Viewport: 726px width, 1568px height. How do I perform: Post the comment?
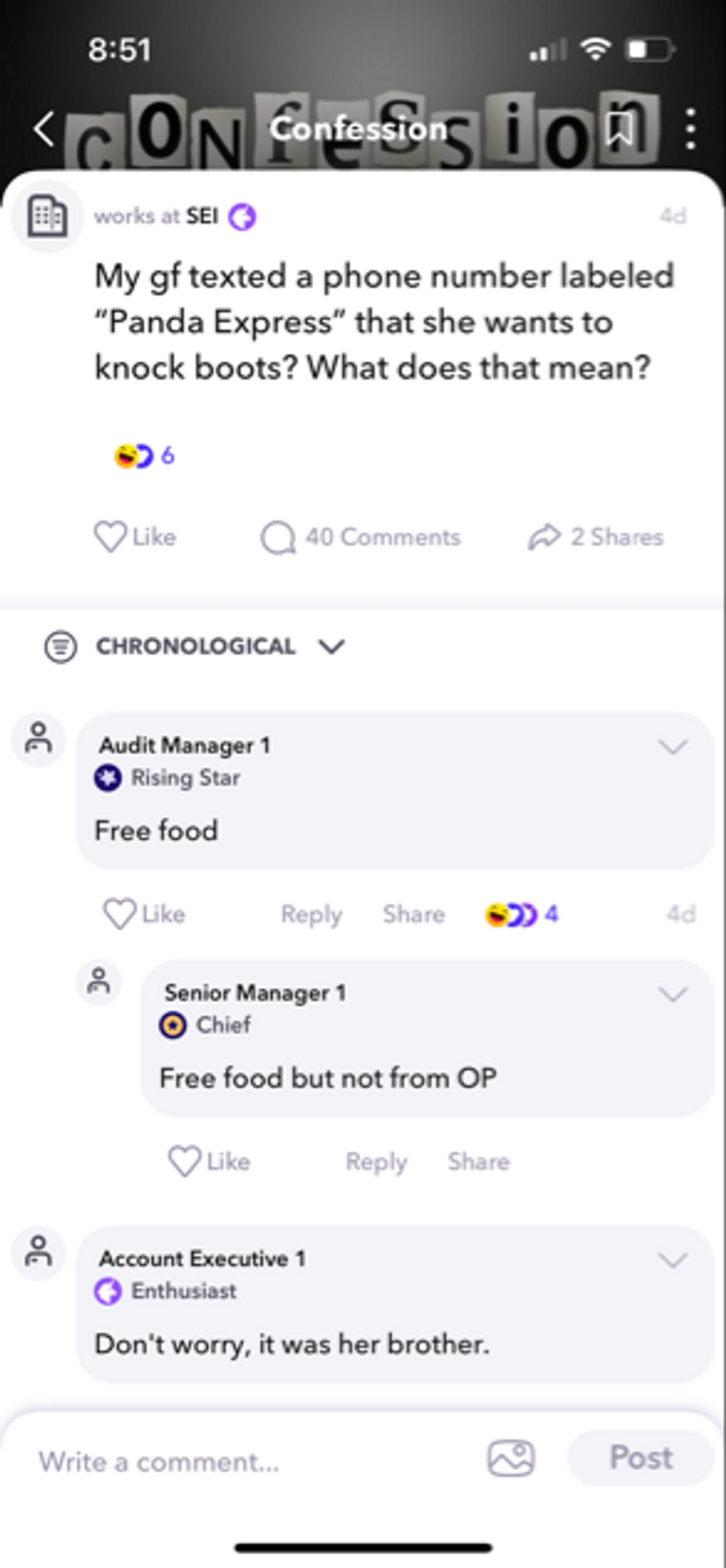[x=641, y=1458]
